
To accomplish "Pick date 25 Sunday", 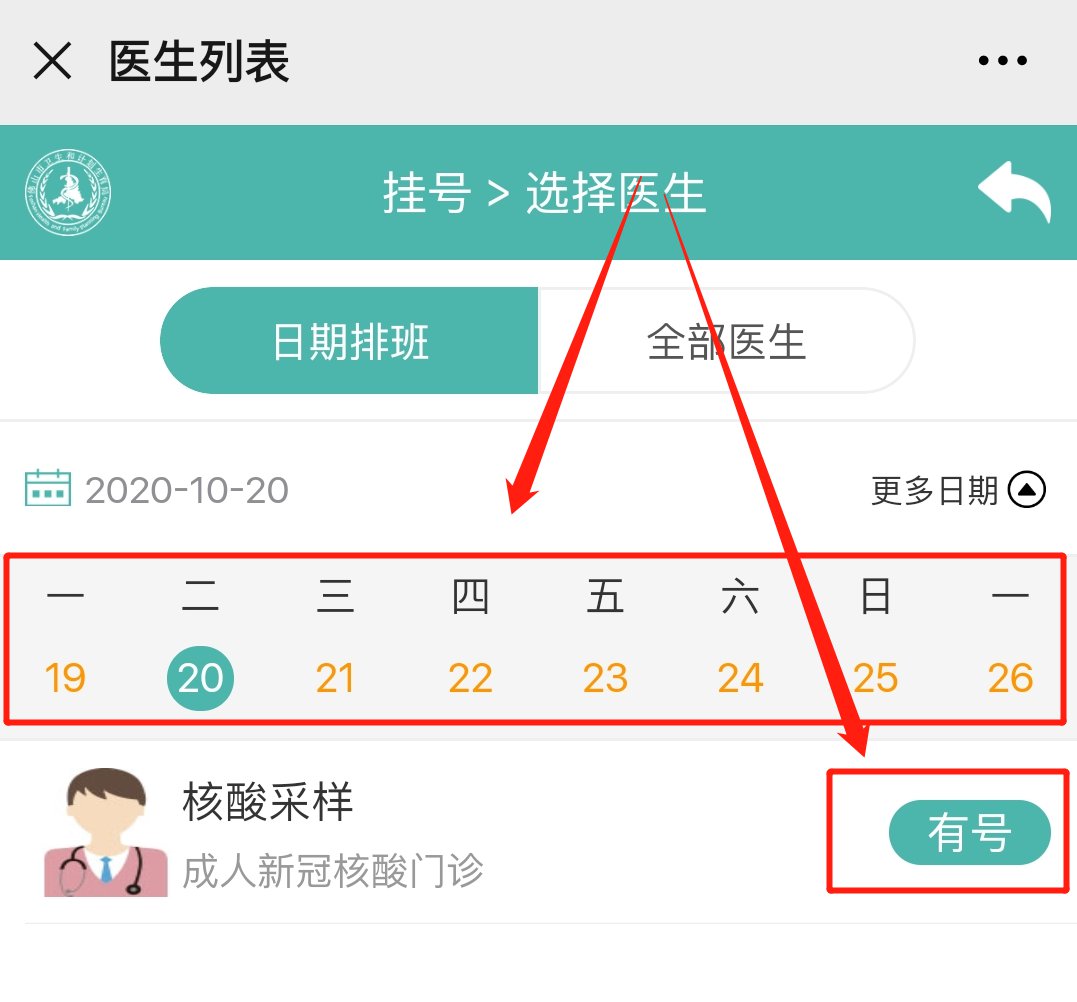I will pos(875,678).
